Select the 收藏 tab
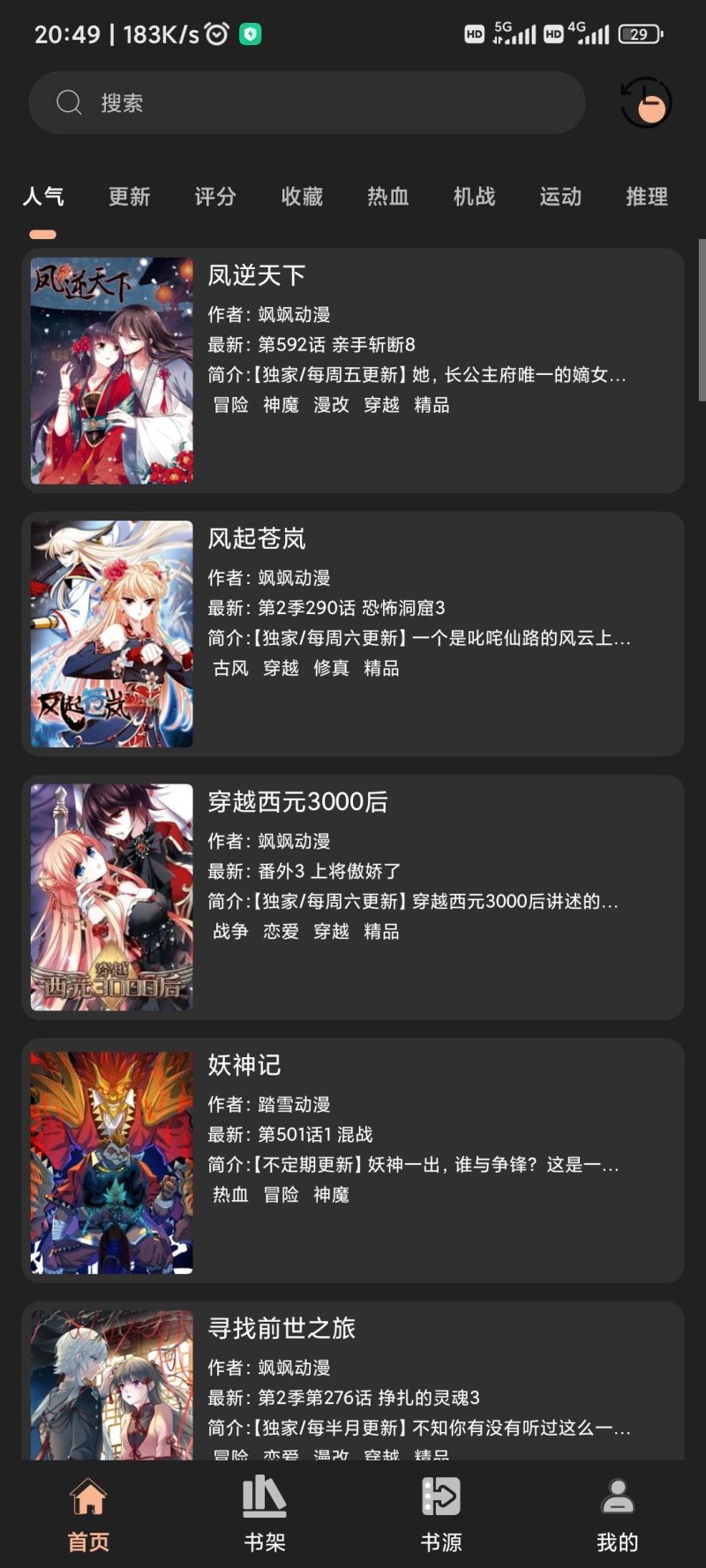This screenshot has width=706, height=1568. click(x=302, y=197)
